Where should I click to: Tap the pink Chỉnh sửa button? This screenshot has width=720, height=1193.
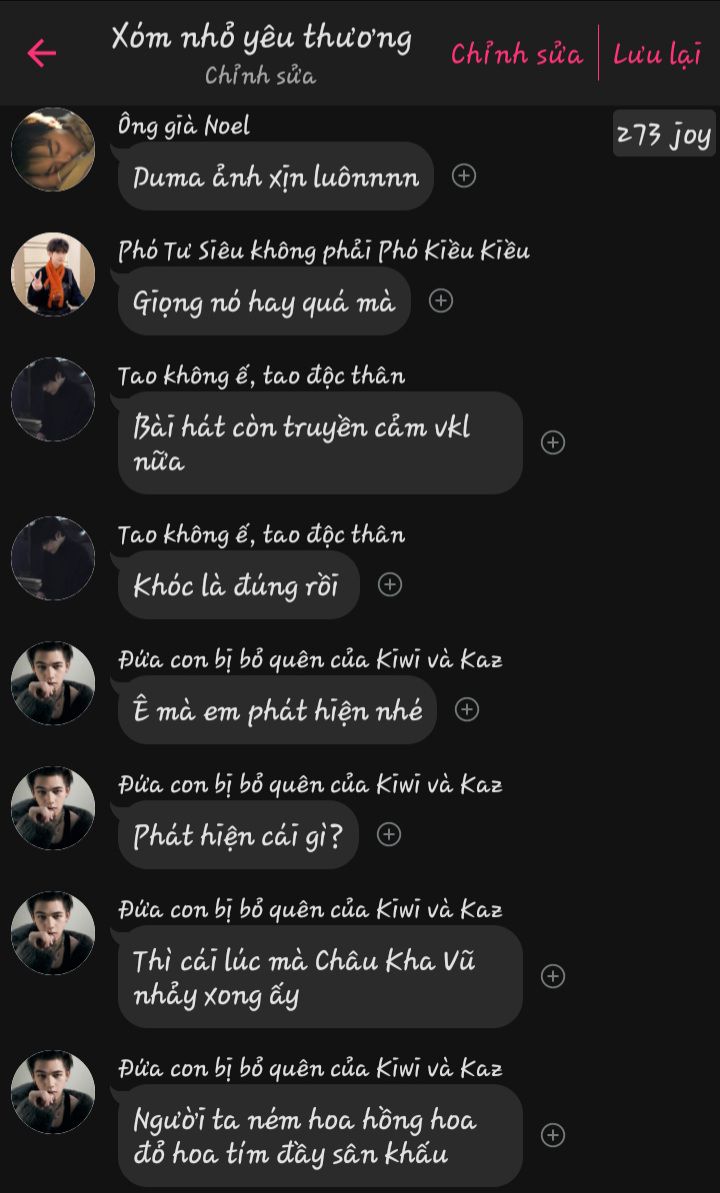click(x=517, y=55)
